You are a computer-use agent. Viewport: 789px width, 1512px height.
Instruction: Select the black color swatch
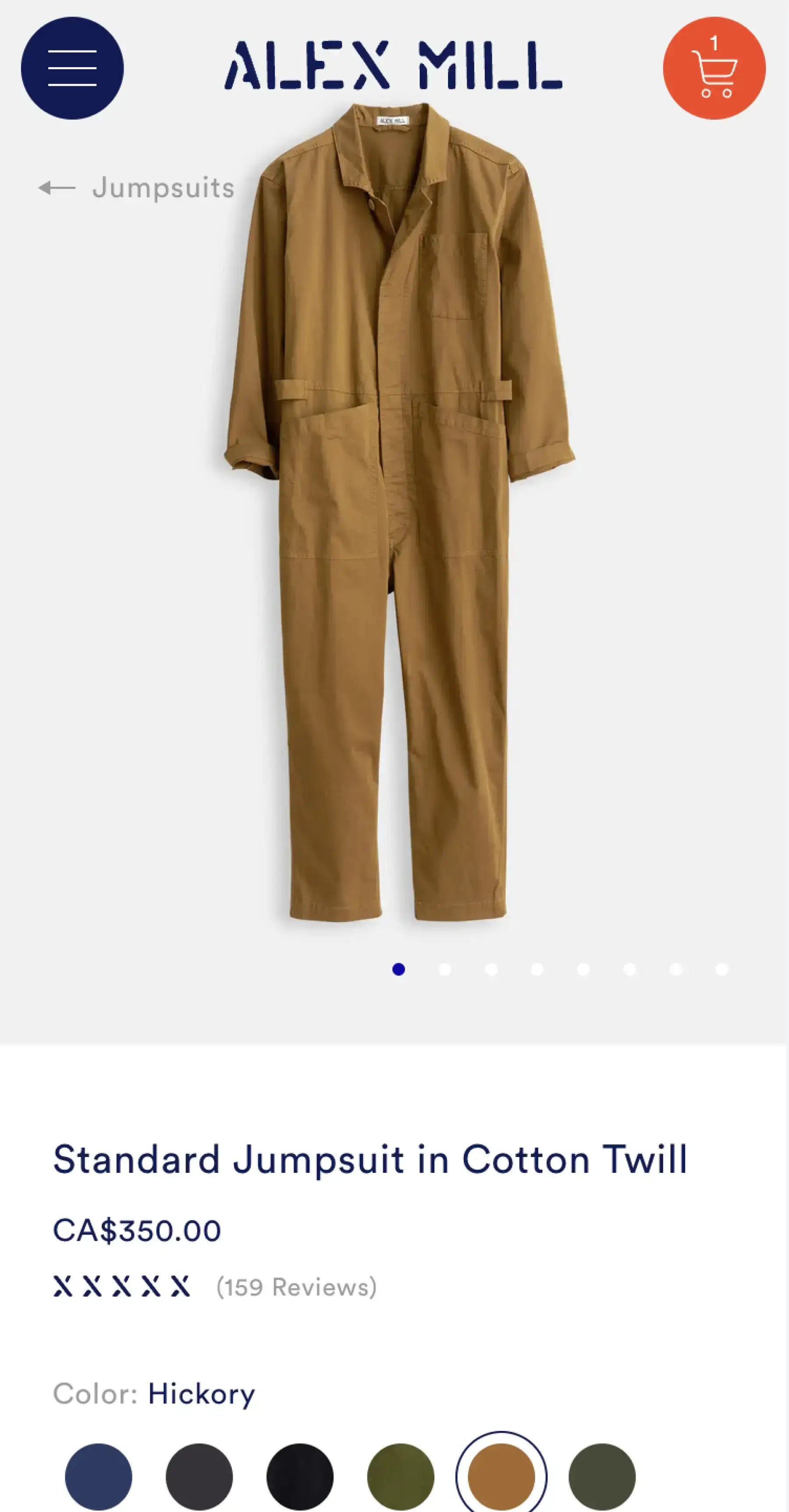click(x=300, y=1476)
